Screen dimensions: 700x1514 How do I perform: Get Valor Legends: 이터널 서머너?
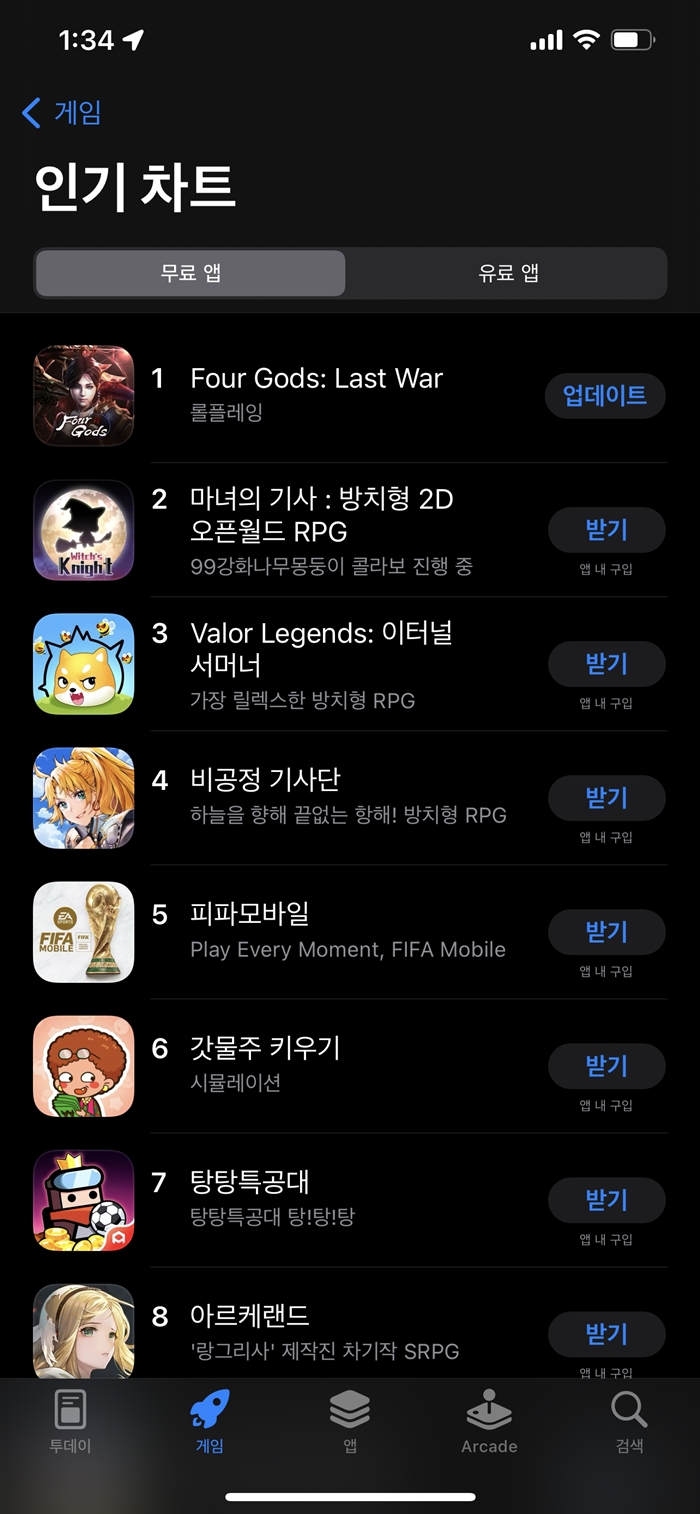(x=606, y=664)
